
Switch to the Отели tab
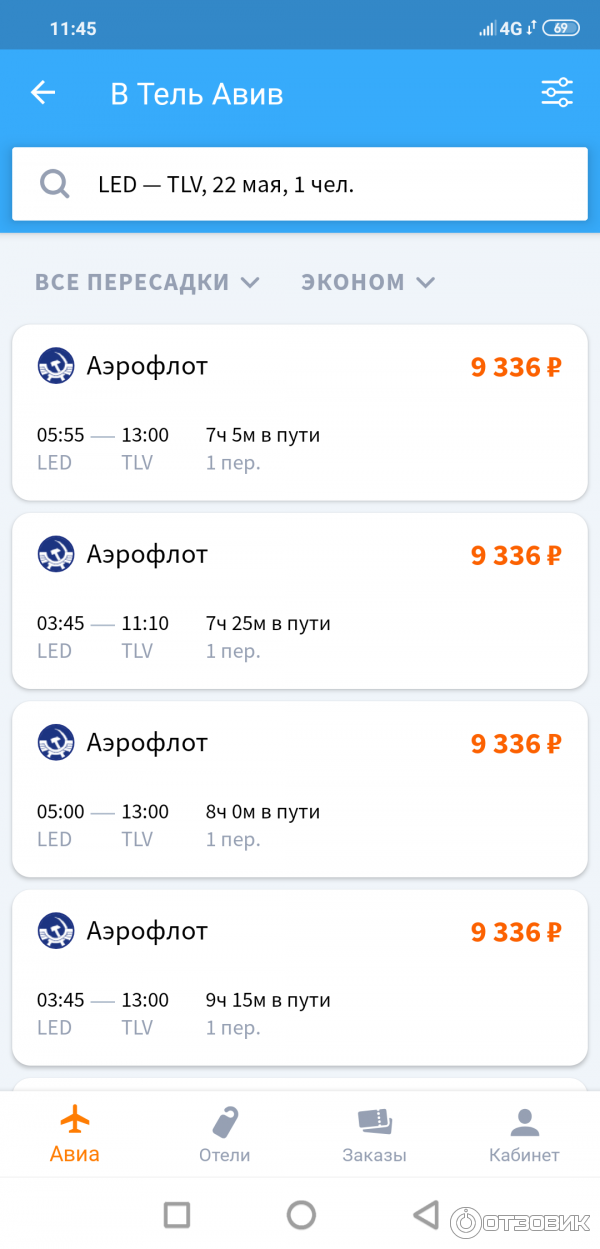point(225,1133)
